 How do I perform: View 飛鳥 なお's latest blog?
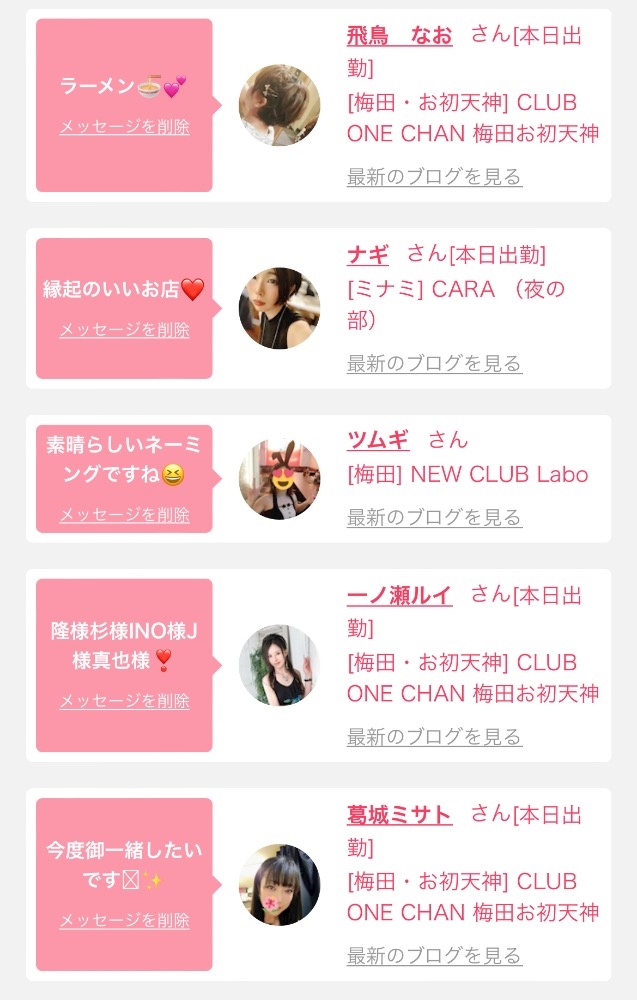pyautogui.click(x=434, y=177)
